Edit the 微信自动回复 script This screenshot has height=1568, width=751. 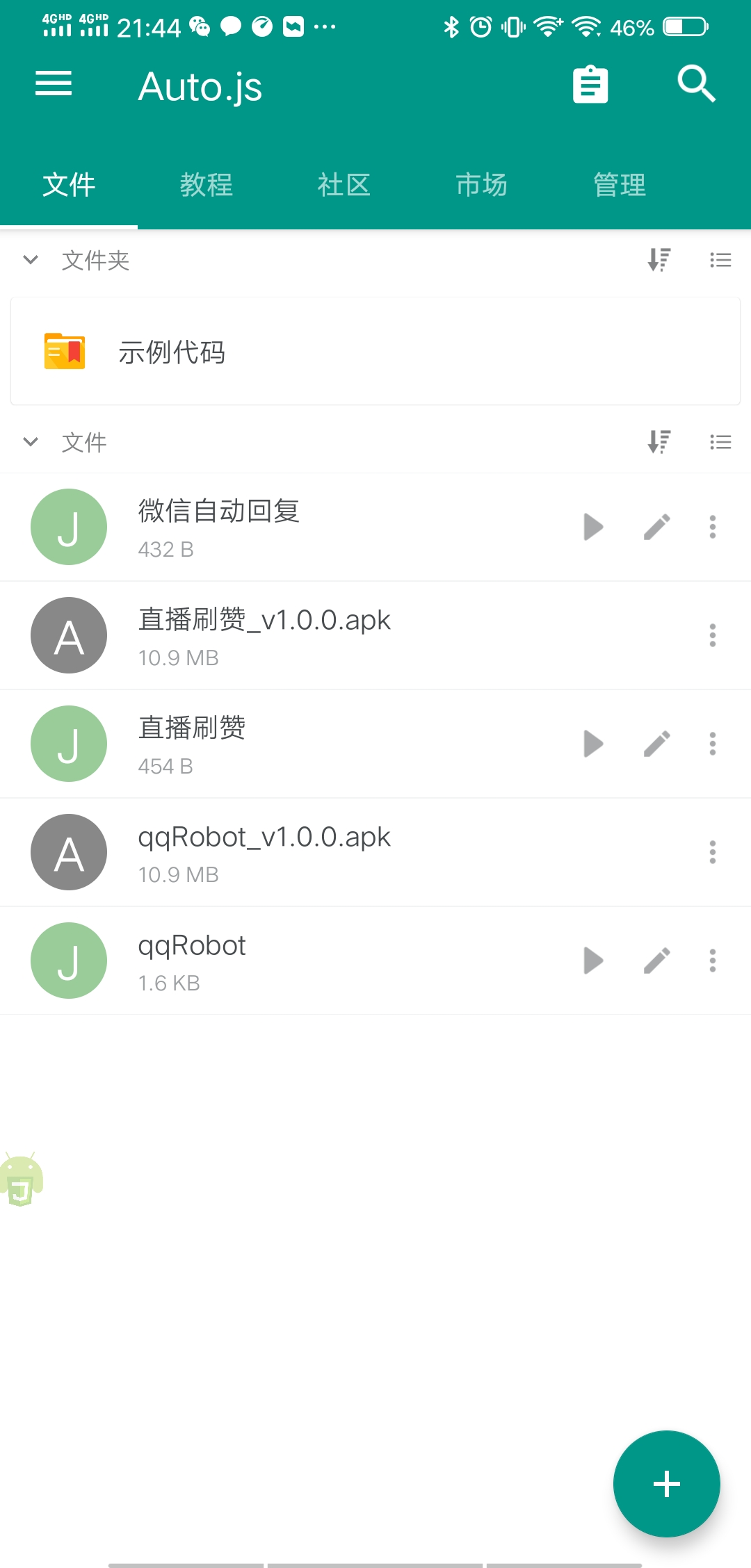coord(656,527)
